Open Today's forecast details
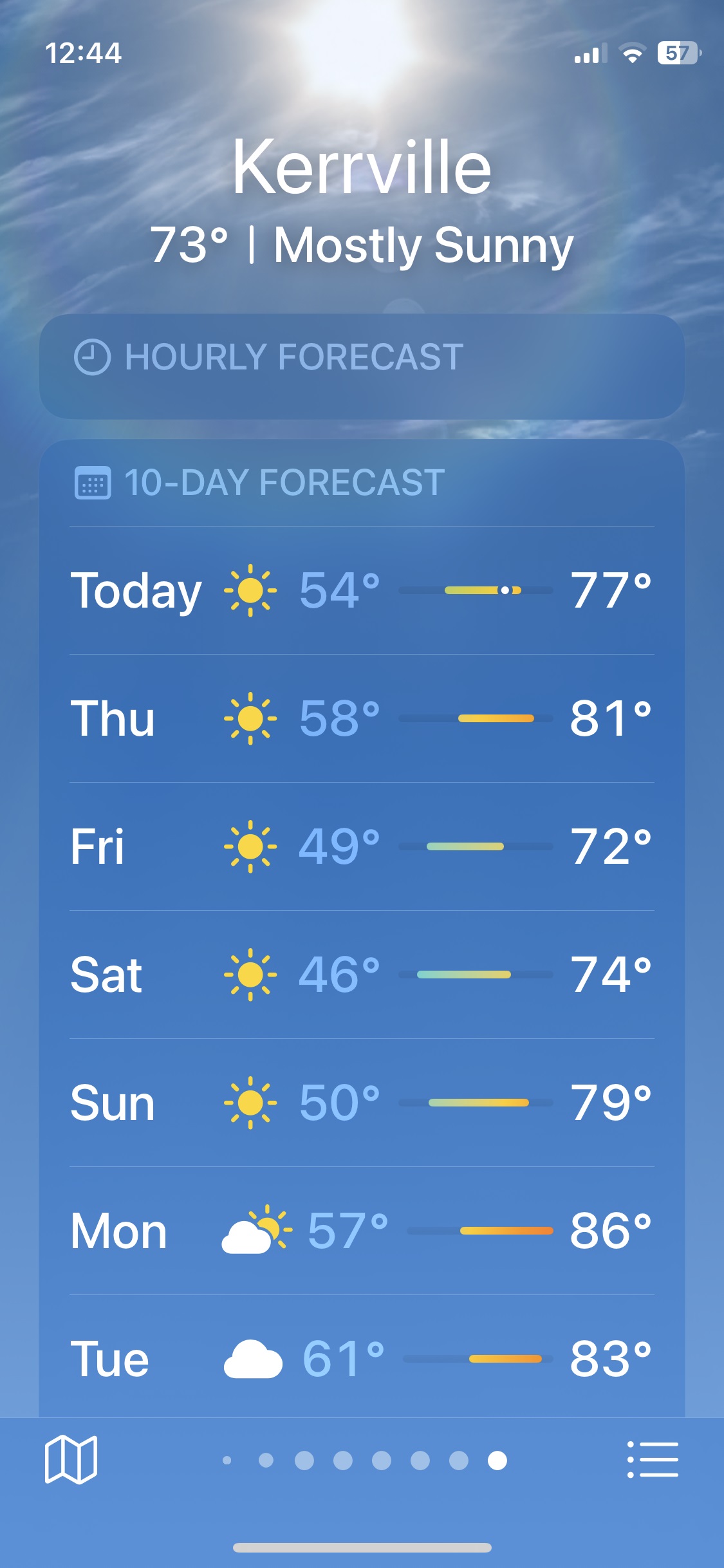Viewport: 724px width, 1568px height. [362, 590]
